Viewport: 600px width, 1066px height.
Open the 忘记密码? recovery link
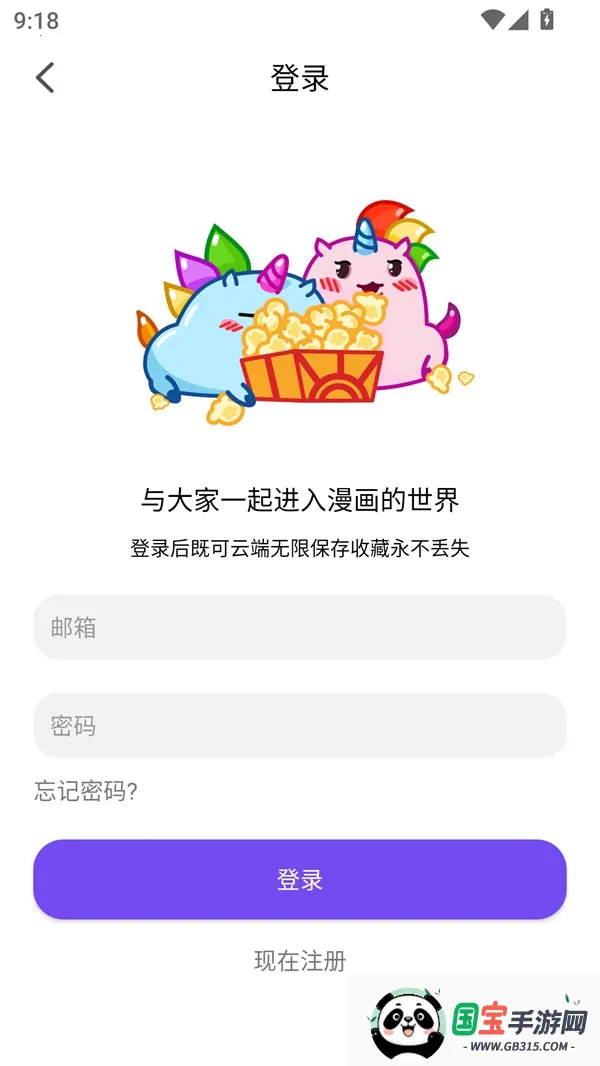(x=86, y=791)
